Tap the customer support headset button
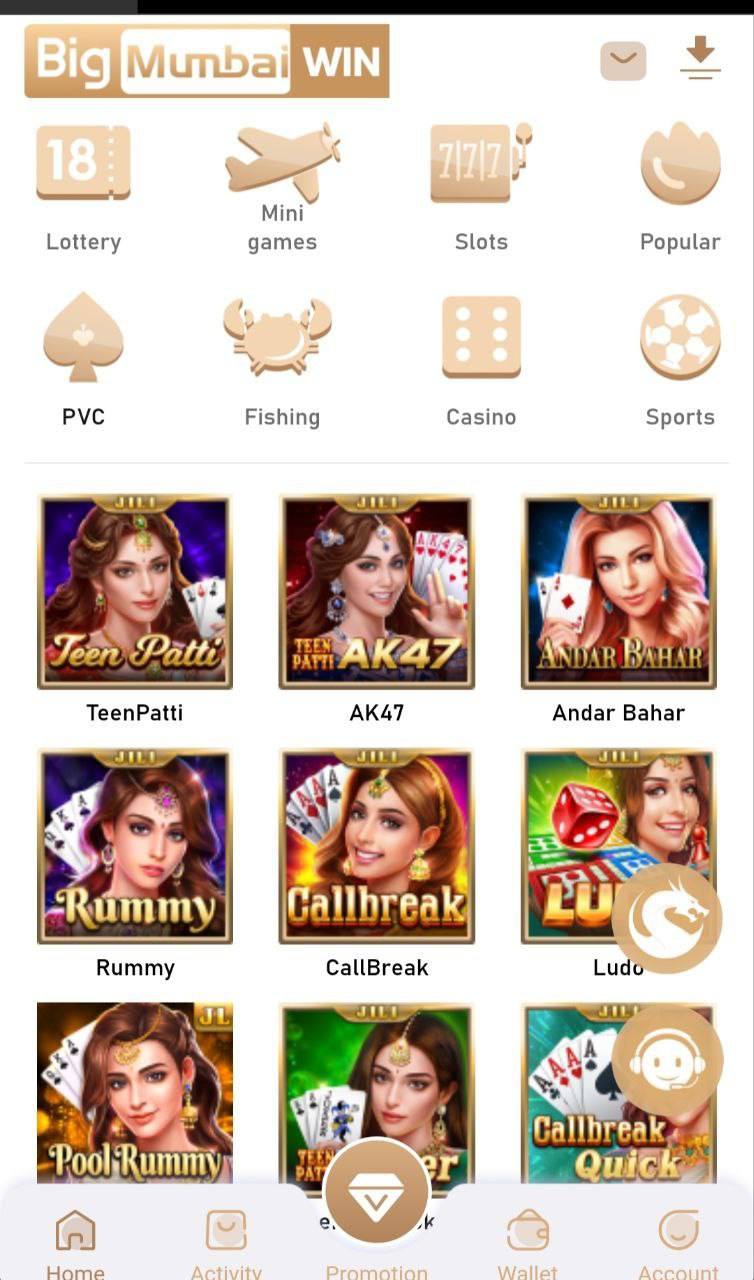 [667, 1061]
